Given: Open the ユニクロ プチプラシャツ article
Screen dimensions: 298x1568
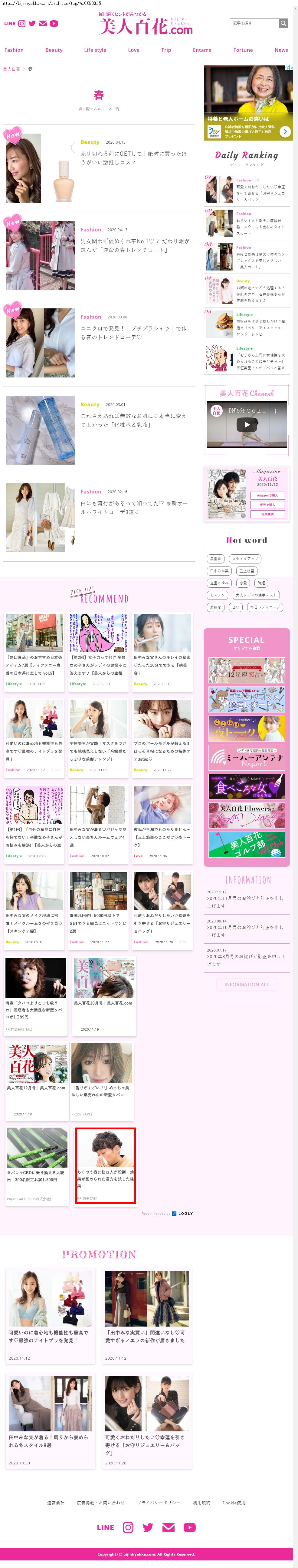Looking at the screenshot, I should point(134,332).
